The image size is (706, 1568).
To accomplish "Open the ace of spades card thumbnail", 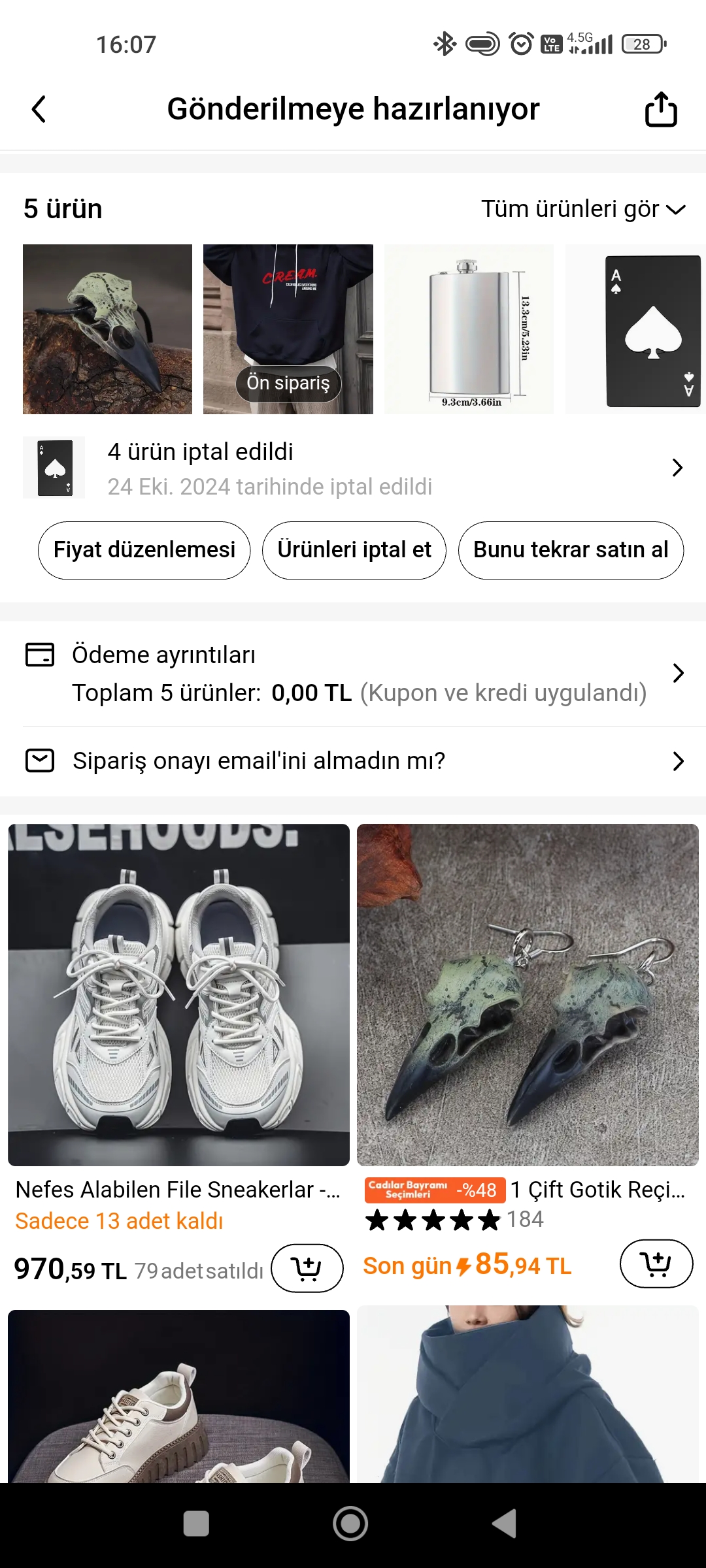I will coord(635,329).
